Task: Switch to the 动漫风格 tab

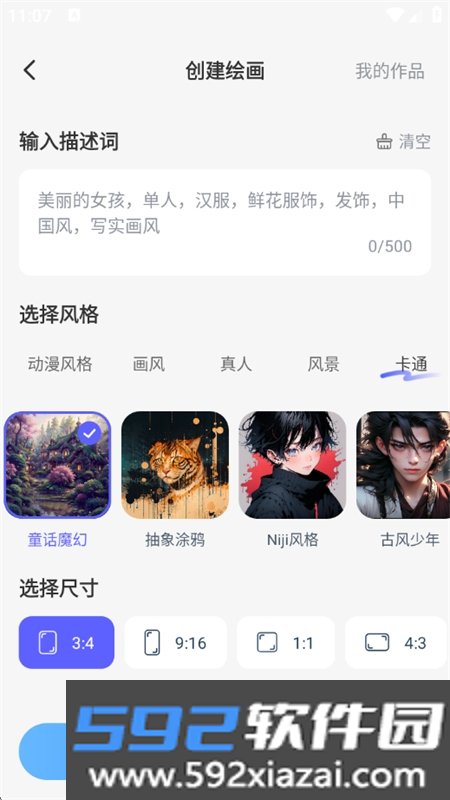Action: pos(60,364)
